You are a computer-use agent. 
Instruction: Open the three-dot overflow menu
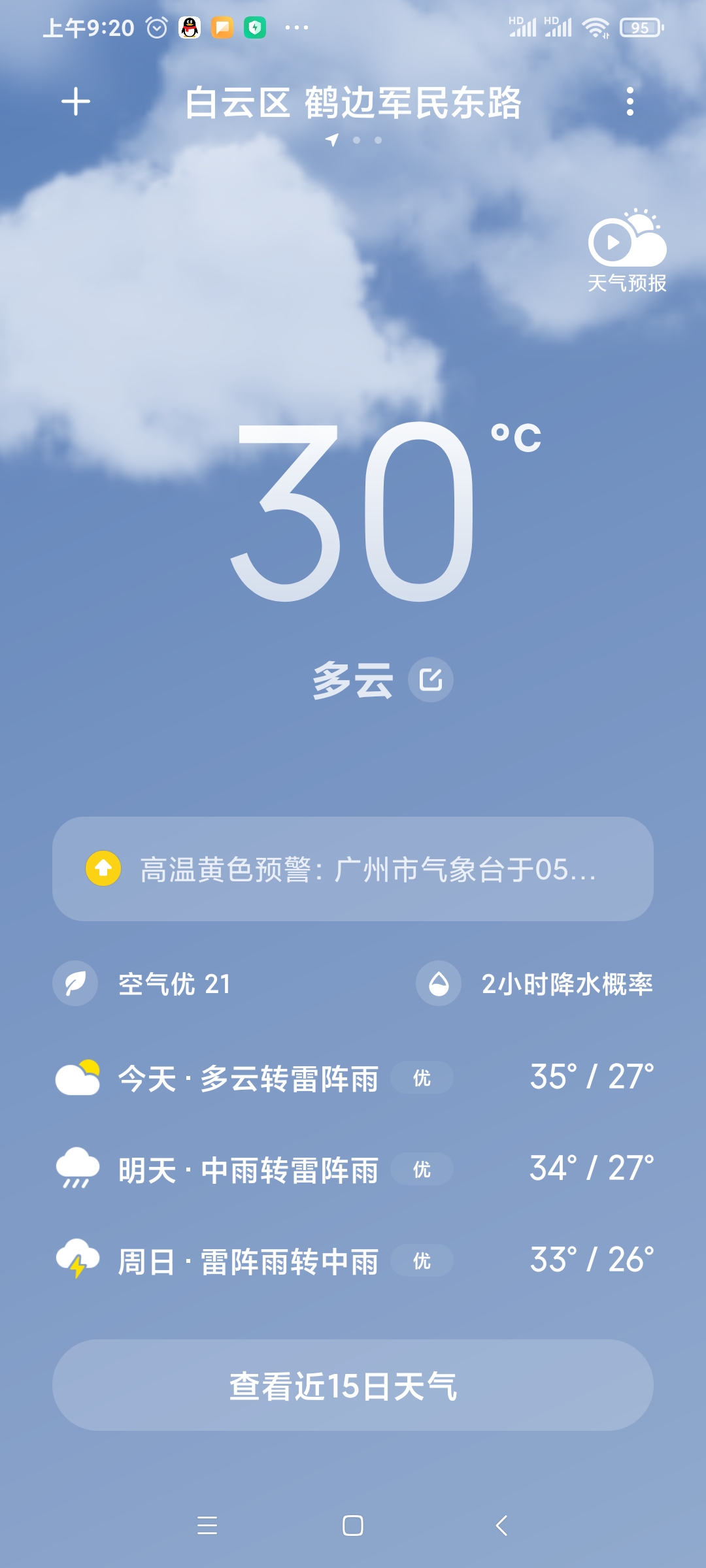pos(630,102)
